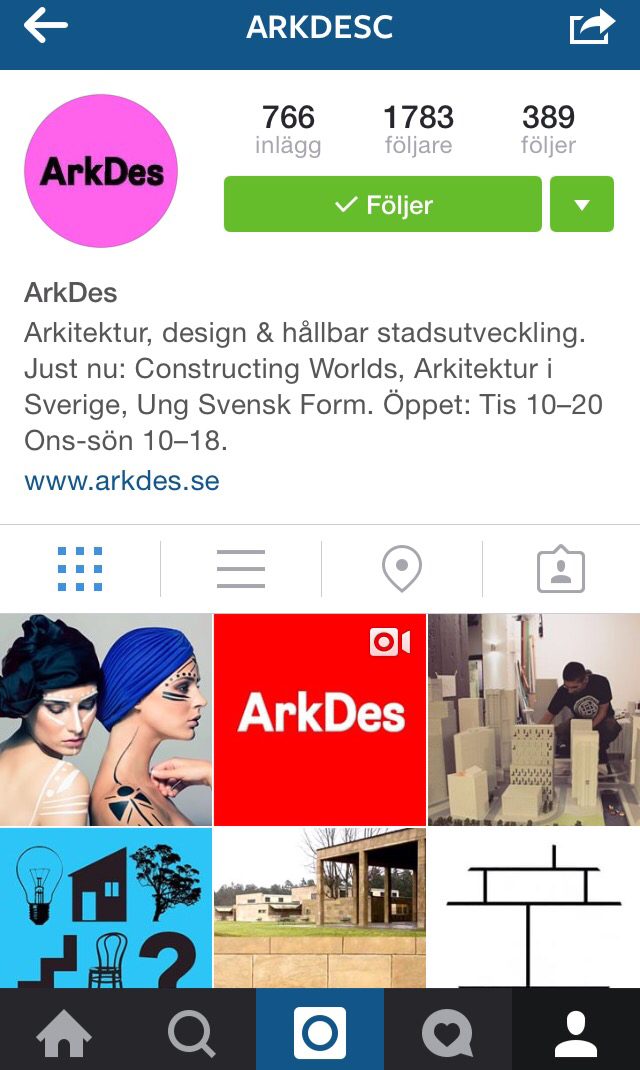Open the www.arkdes.se website link
The image size is (640, 1070).
click(x=122, y=480)
